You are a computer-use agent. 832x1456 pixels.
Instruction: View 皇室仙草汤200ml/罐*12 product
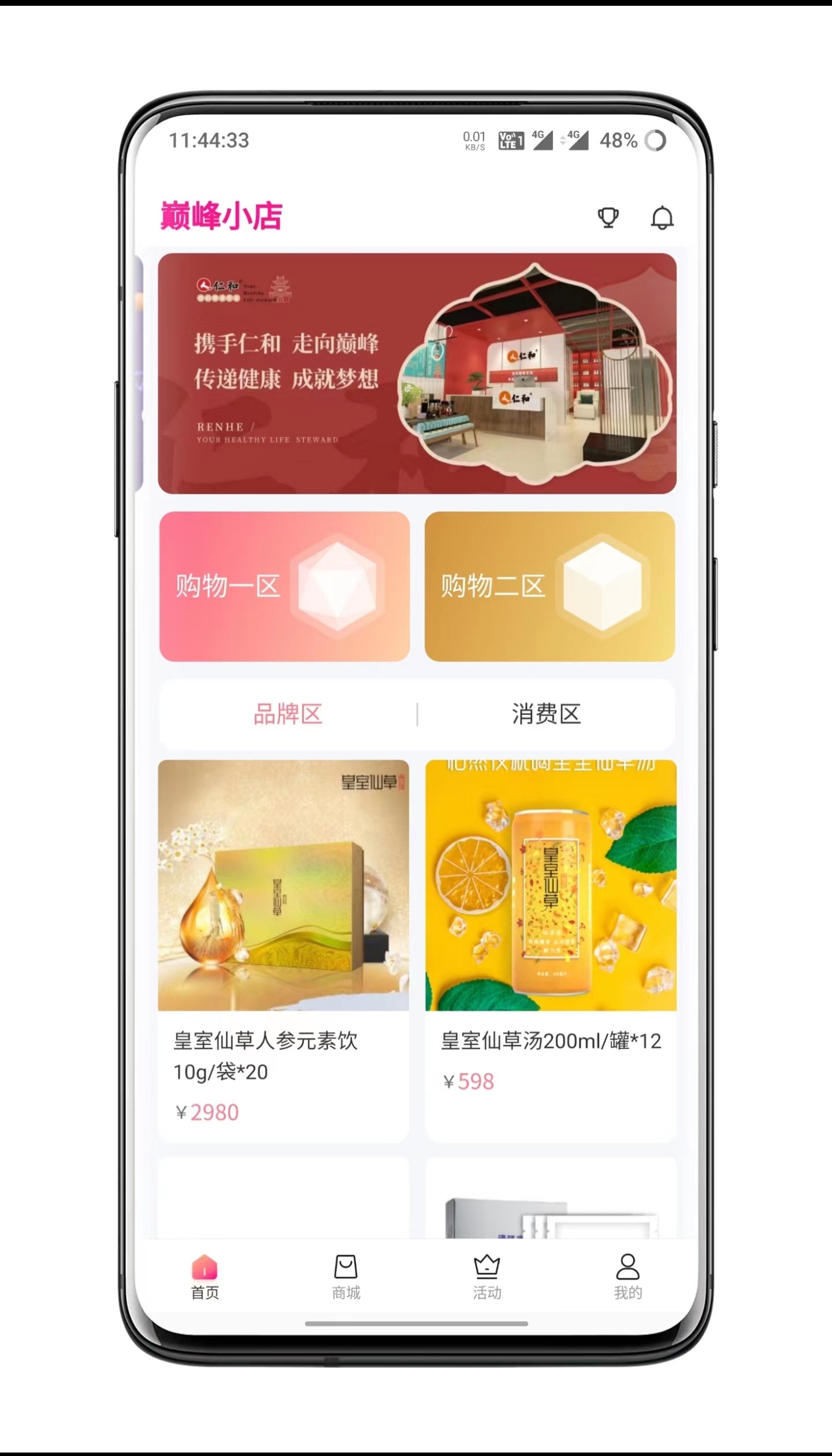pos(551,948)
